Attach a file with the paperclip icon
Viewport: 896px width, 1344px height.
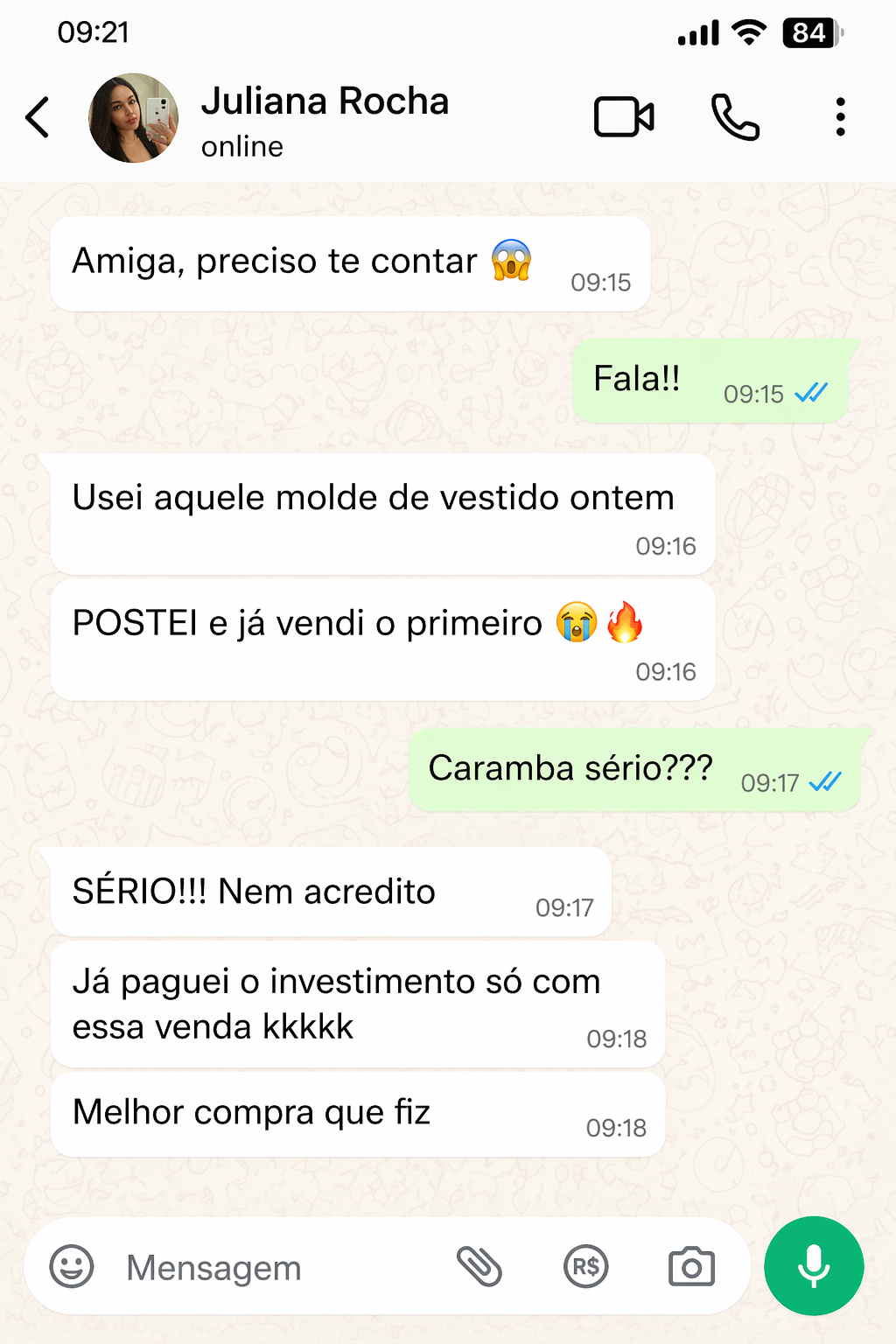[481, 1266]
